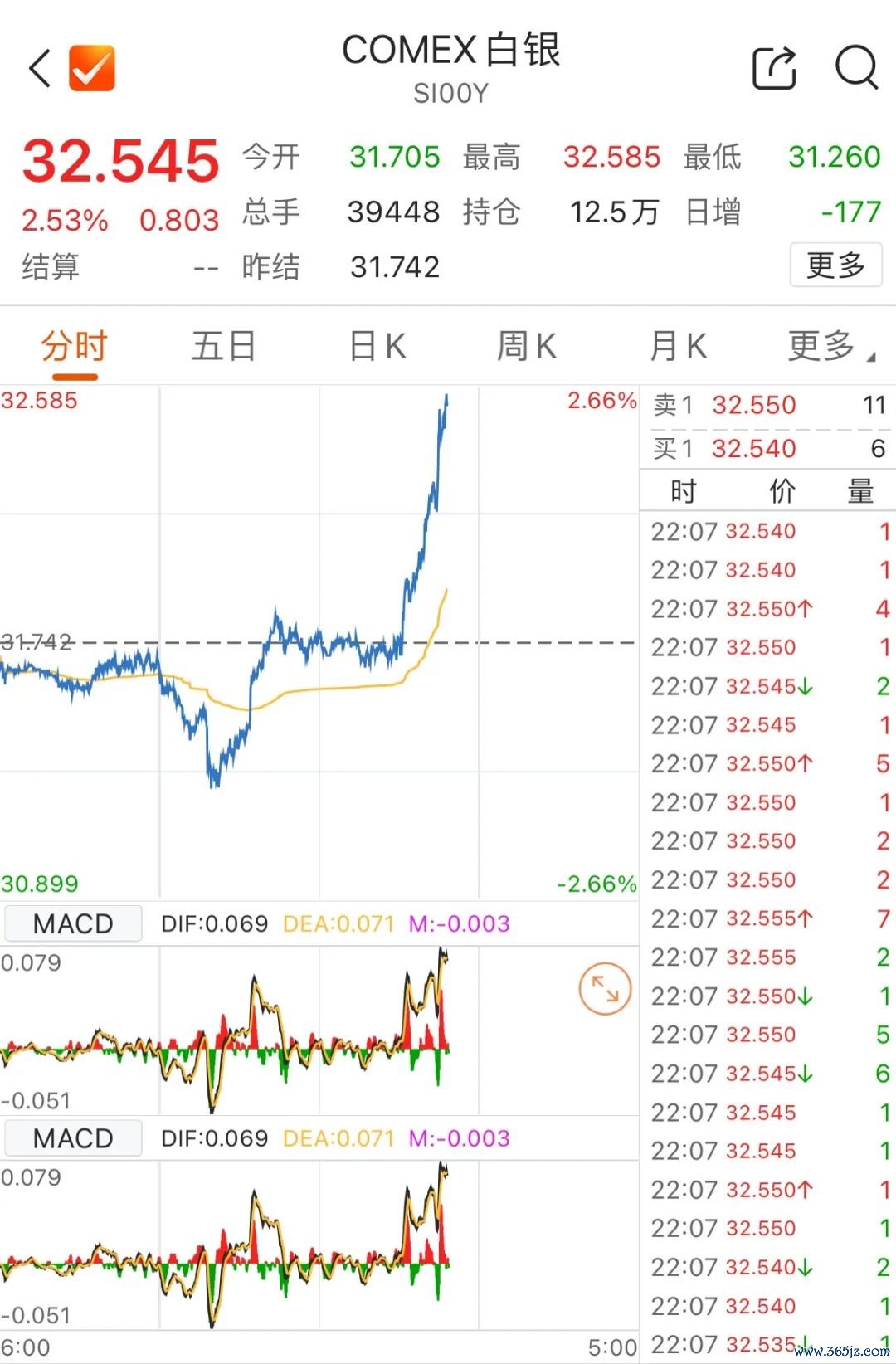Select the 分时 chart tab

[74, 347]
